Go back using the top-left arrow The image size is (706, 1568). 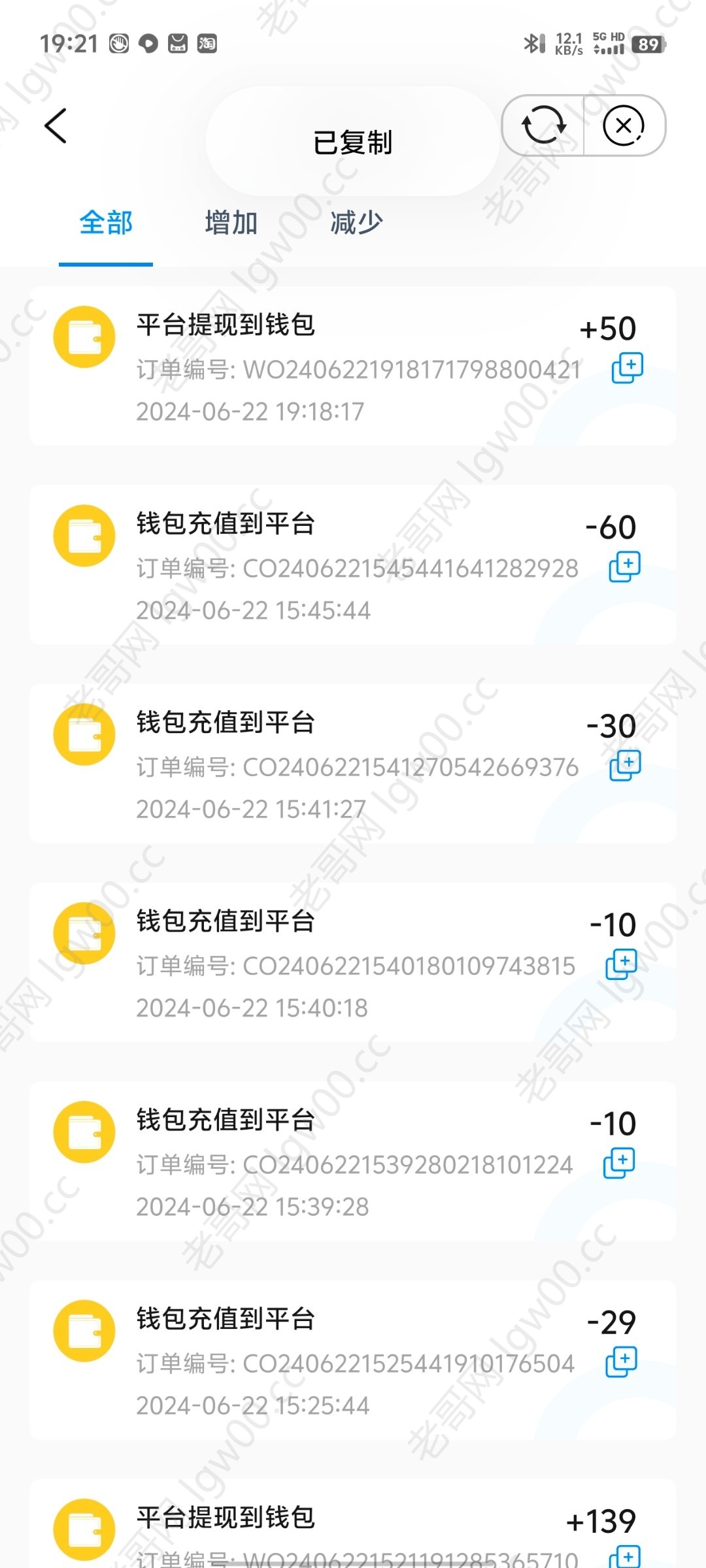56,125
